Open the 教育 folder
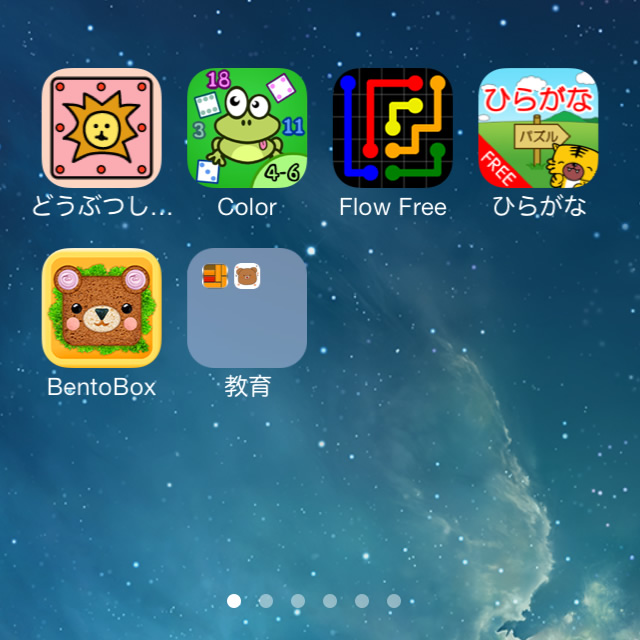The height and width of the screenshot is (640, 640). point(247,308)
